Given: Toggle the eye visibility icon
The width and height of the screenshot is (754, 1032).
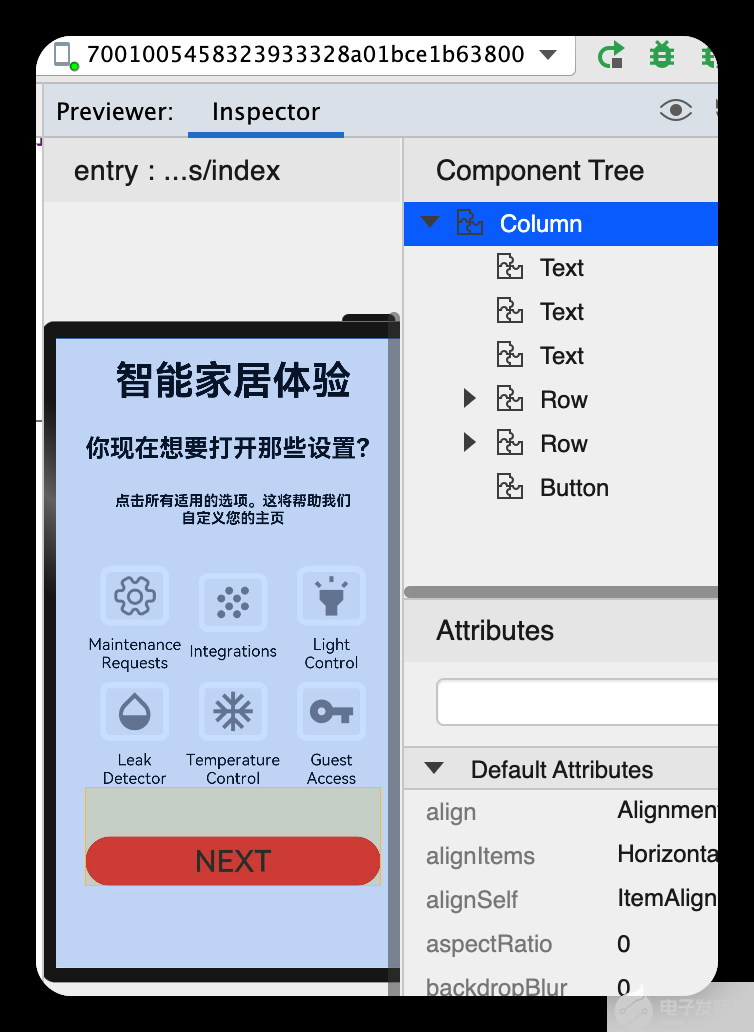Looking at the screenshot, I should (x=676, y=111).
